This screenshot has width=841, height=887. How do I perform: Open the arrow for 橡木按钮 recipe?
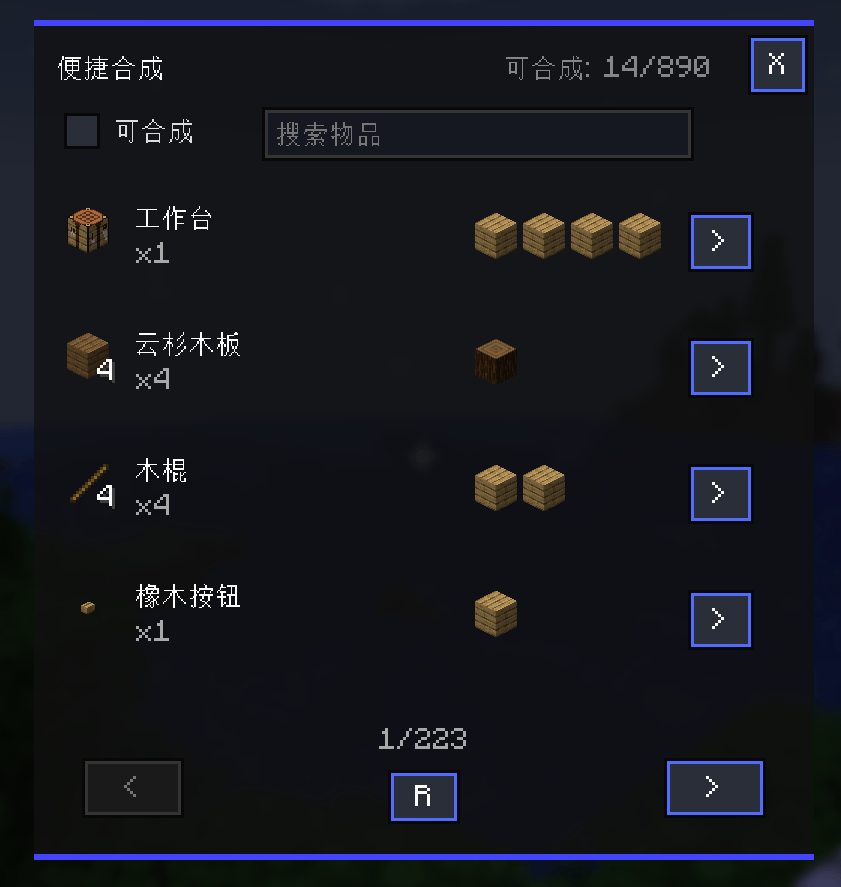721,619
